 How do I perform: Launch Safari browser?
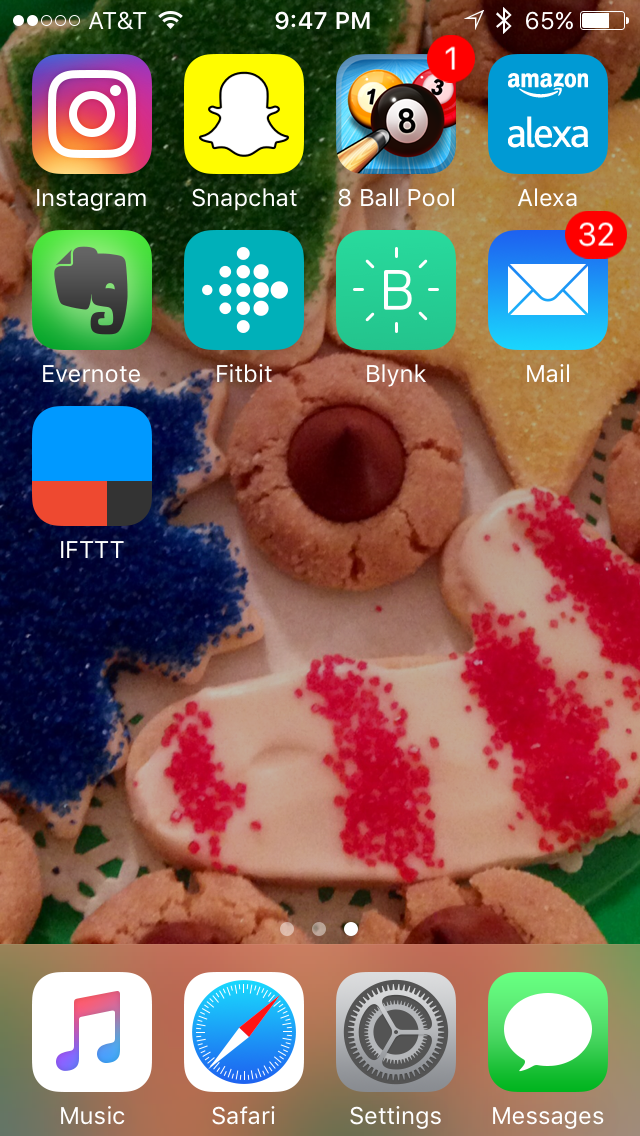tap(244, 1032)
